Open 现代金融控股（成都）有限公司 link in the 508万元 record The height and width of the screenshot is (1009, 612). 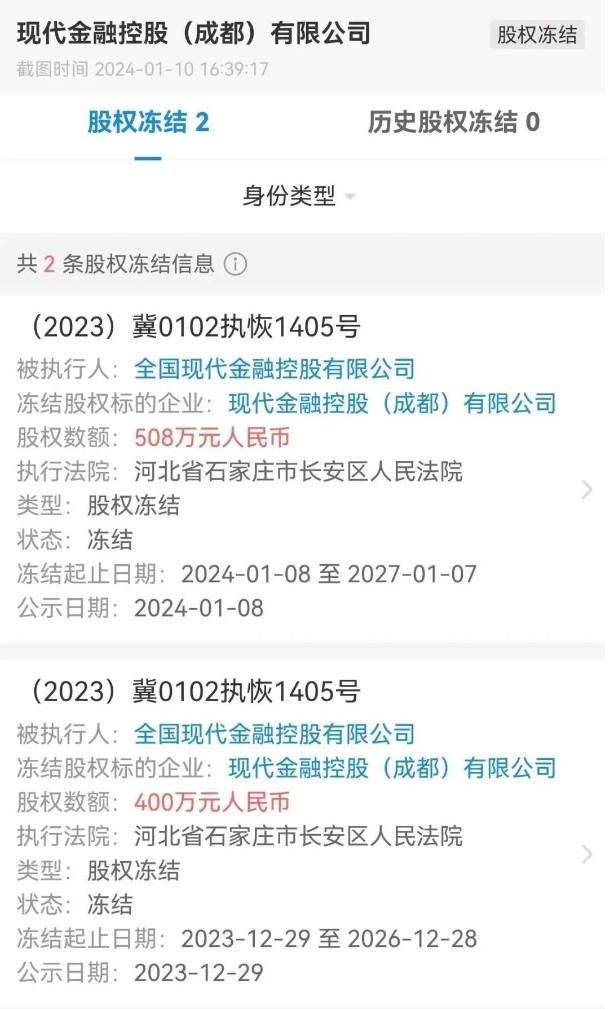392,403
